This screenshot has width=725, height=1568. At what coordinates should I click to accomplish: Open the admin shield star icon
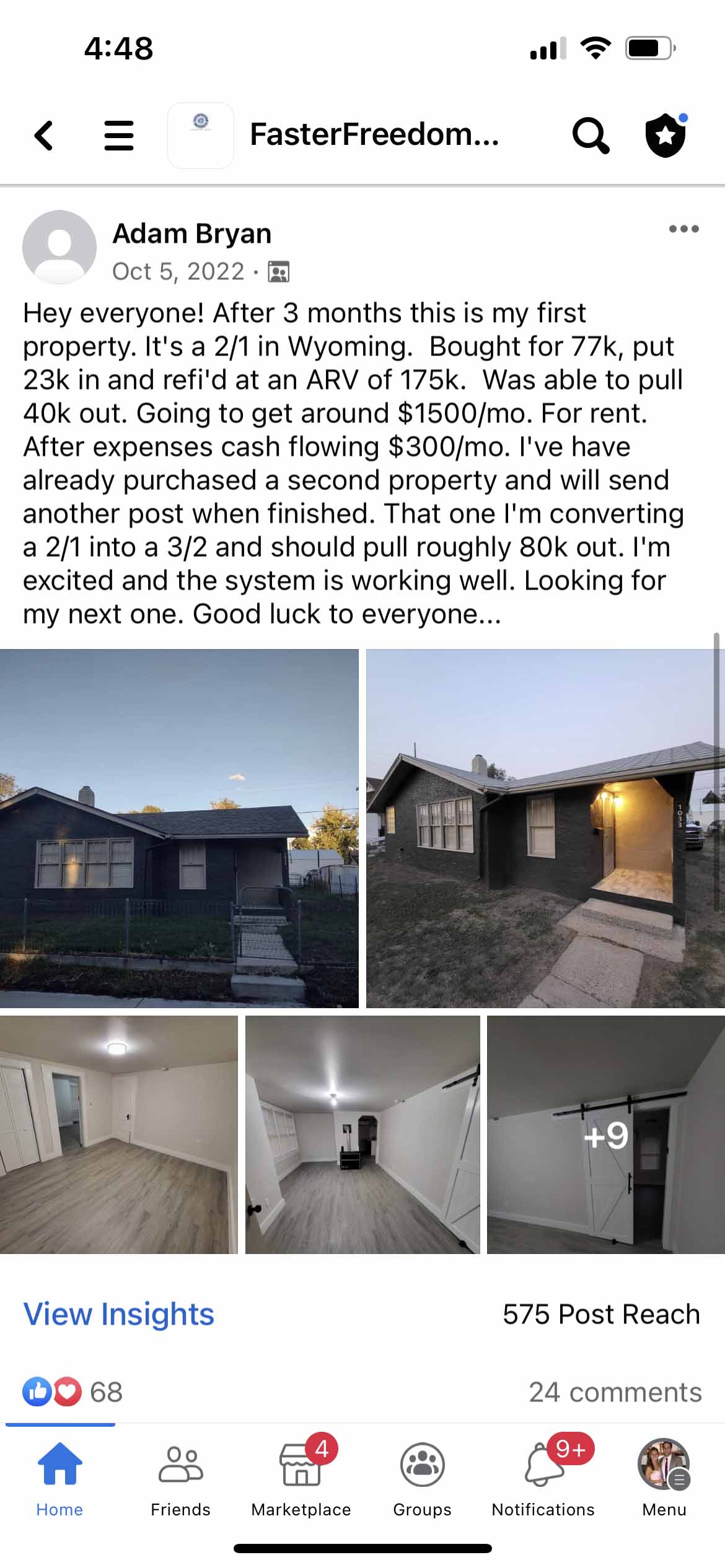click(x=666, y=135)
